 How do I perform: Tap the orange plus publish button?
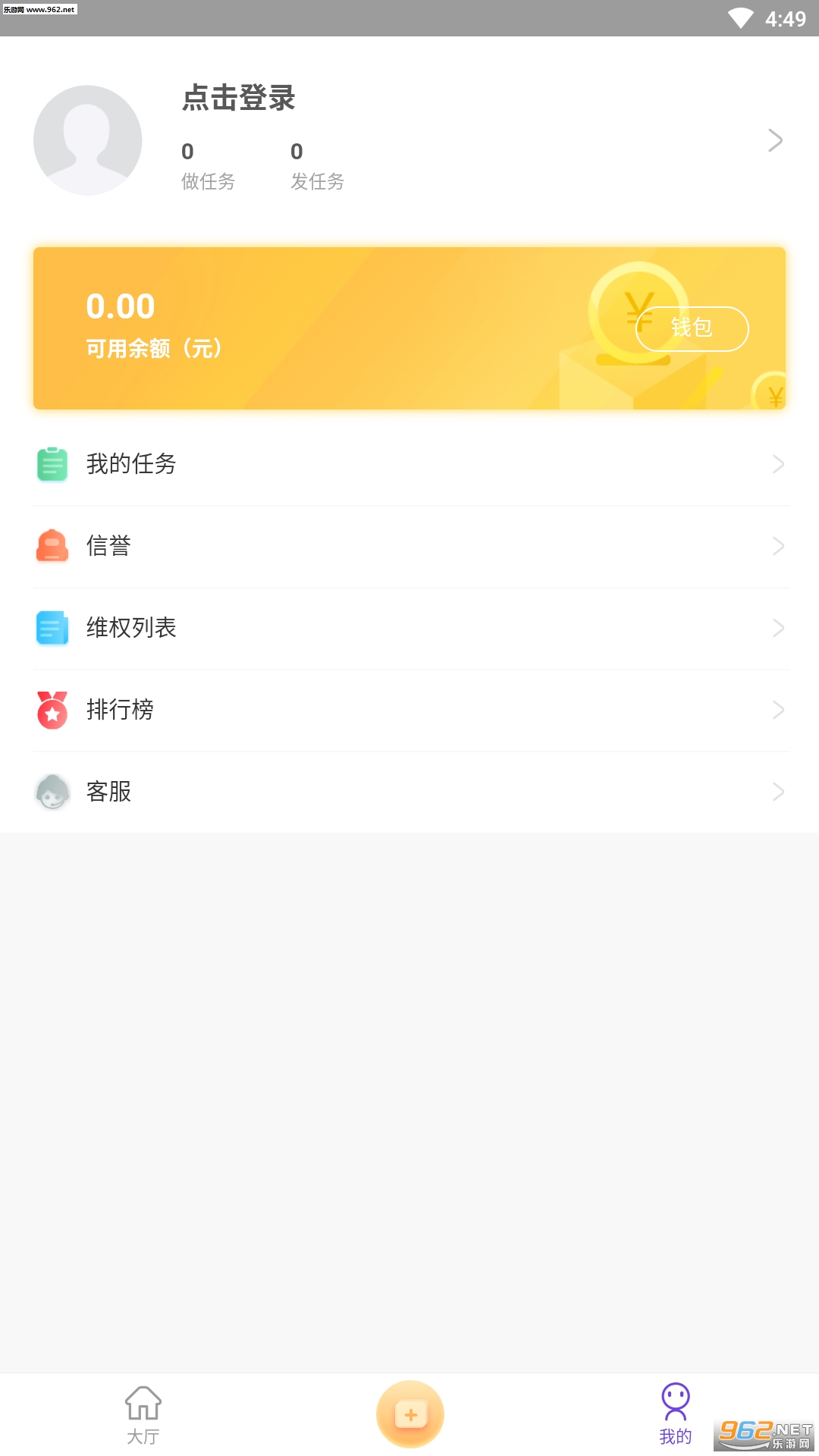(410, 1414)
